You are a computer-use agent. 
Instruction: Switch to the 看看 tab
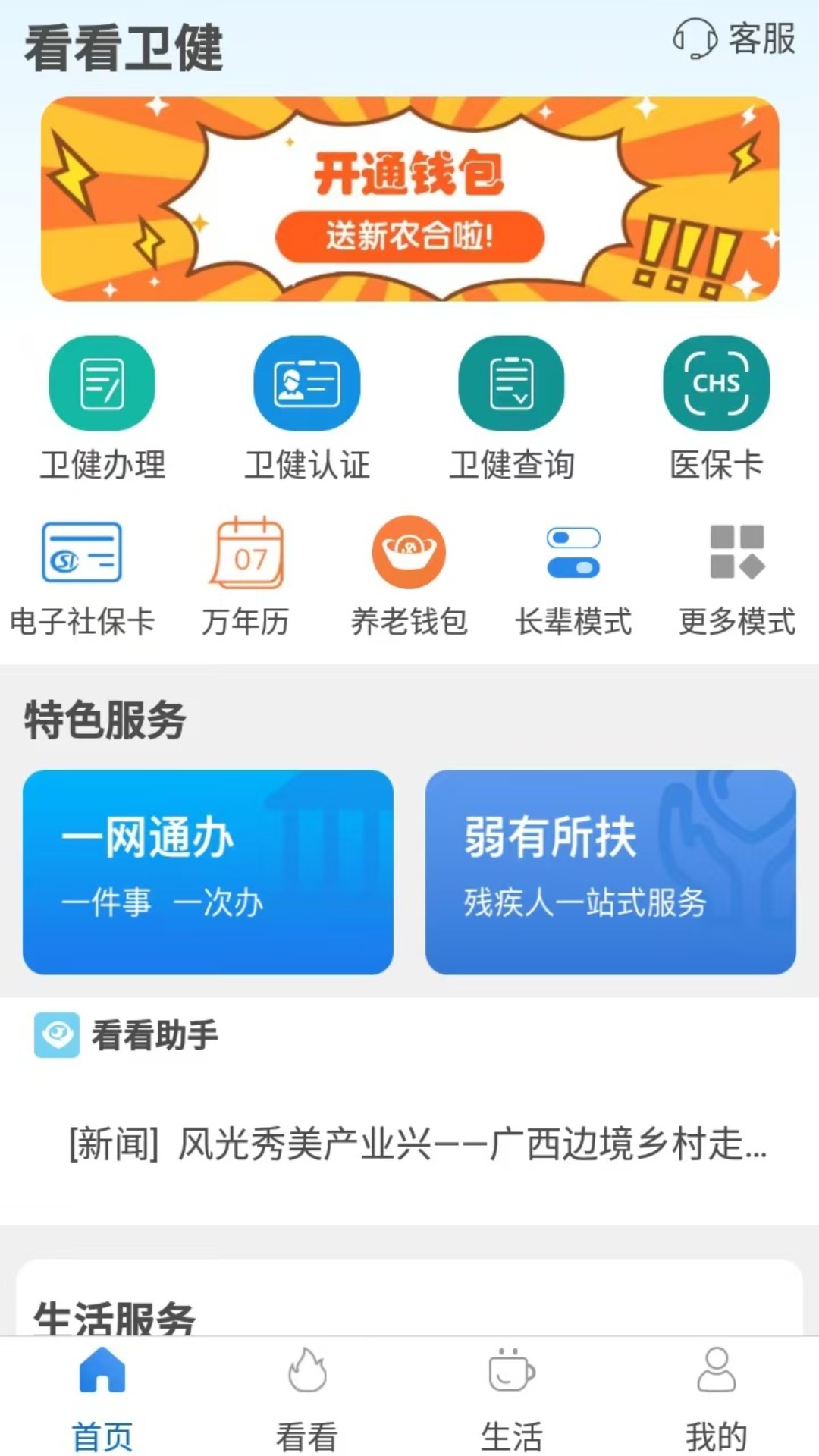[x=307, y=1397]
